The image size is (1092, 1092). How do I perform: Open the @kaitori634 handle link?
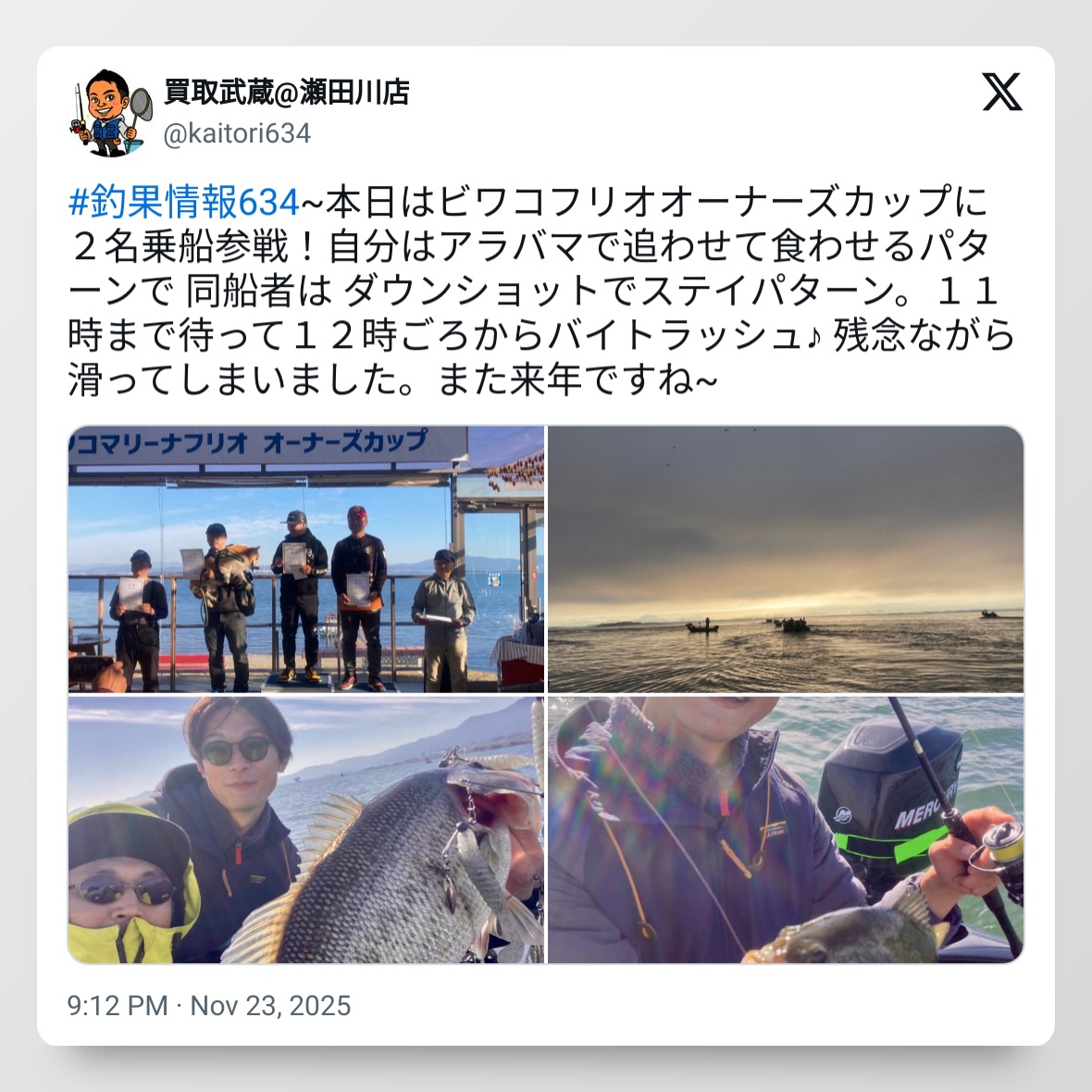pyautogui.click(x=237, y=133)
